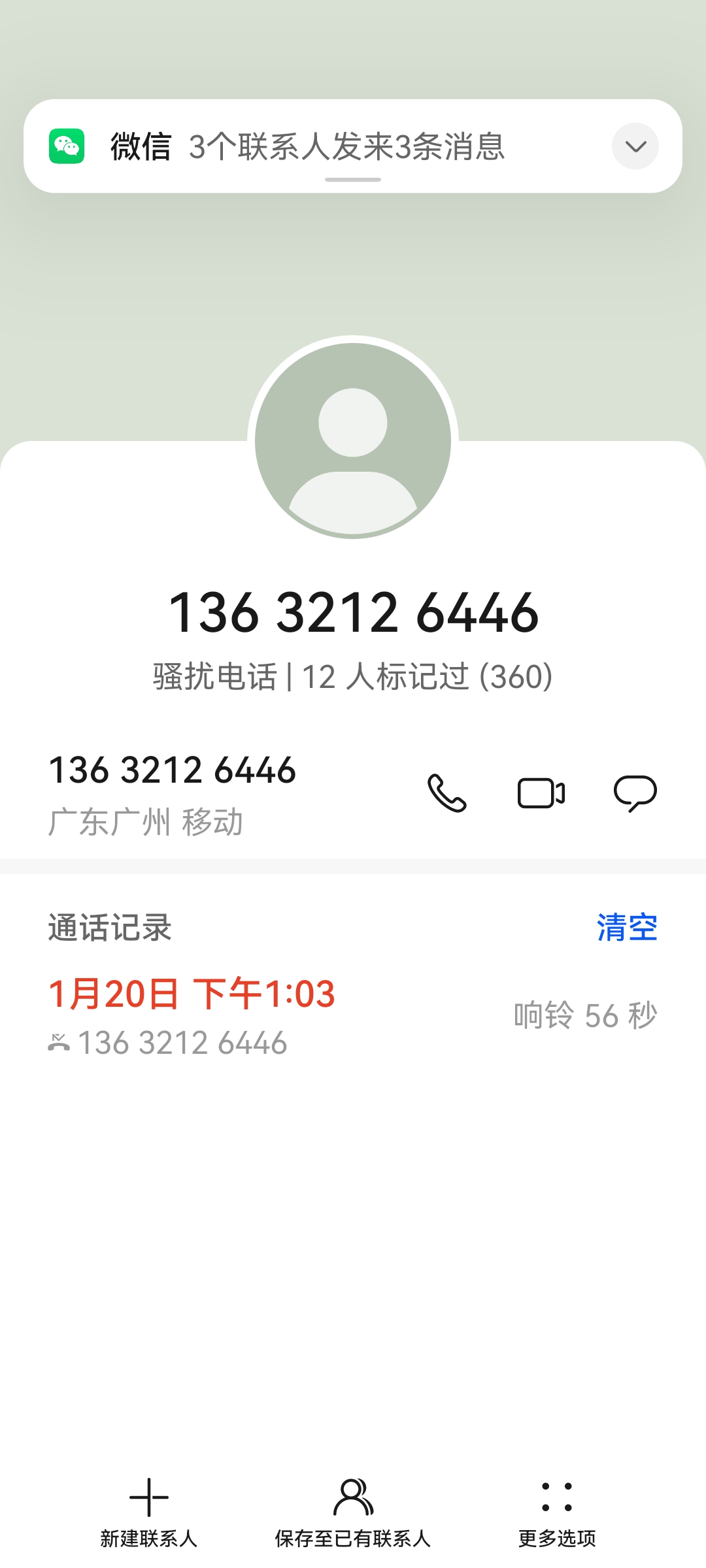706x1568 pixels.
Task: Open the 1月20日 下午1:03 call record
Action: click(261, 1016)
